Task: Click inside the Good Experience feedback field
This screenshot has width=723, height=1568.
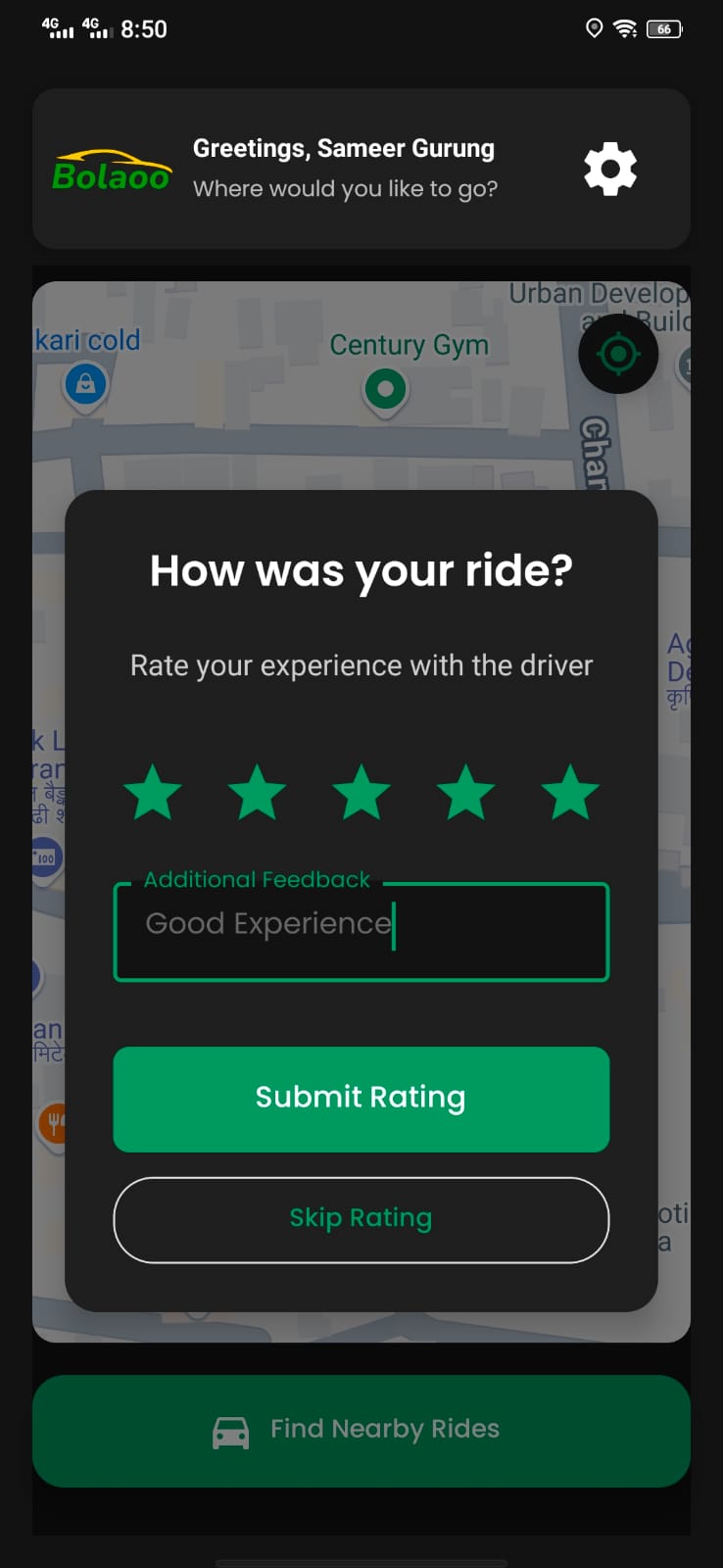Action: pyautogui.click(x=361, y=930)
